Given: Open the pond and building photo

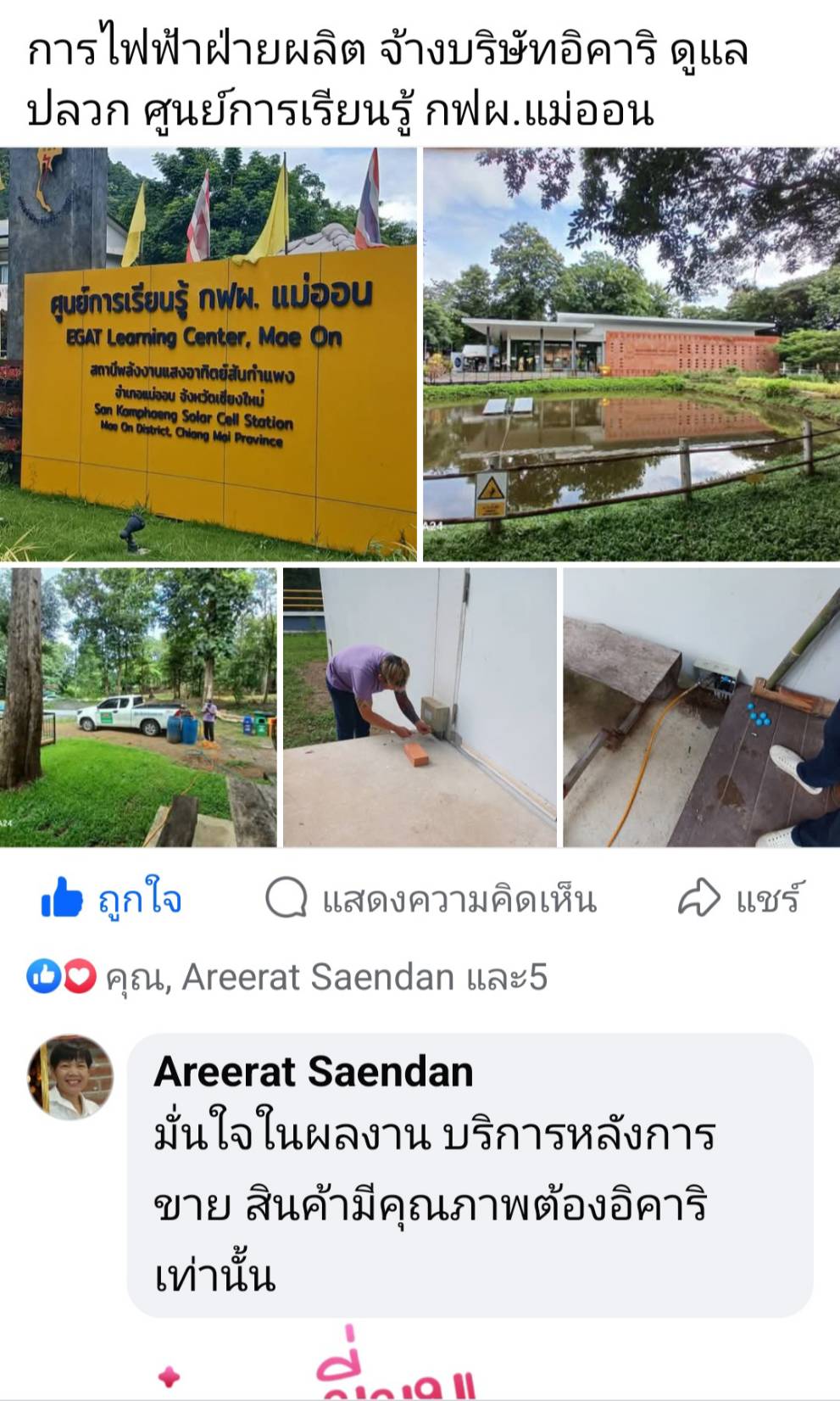Looking at the screenshot, I should tap(631, 354).
